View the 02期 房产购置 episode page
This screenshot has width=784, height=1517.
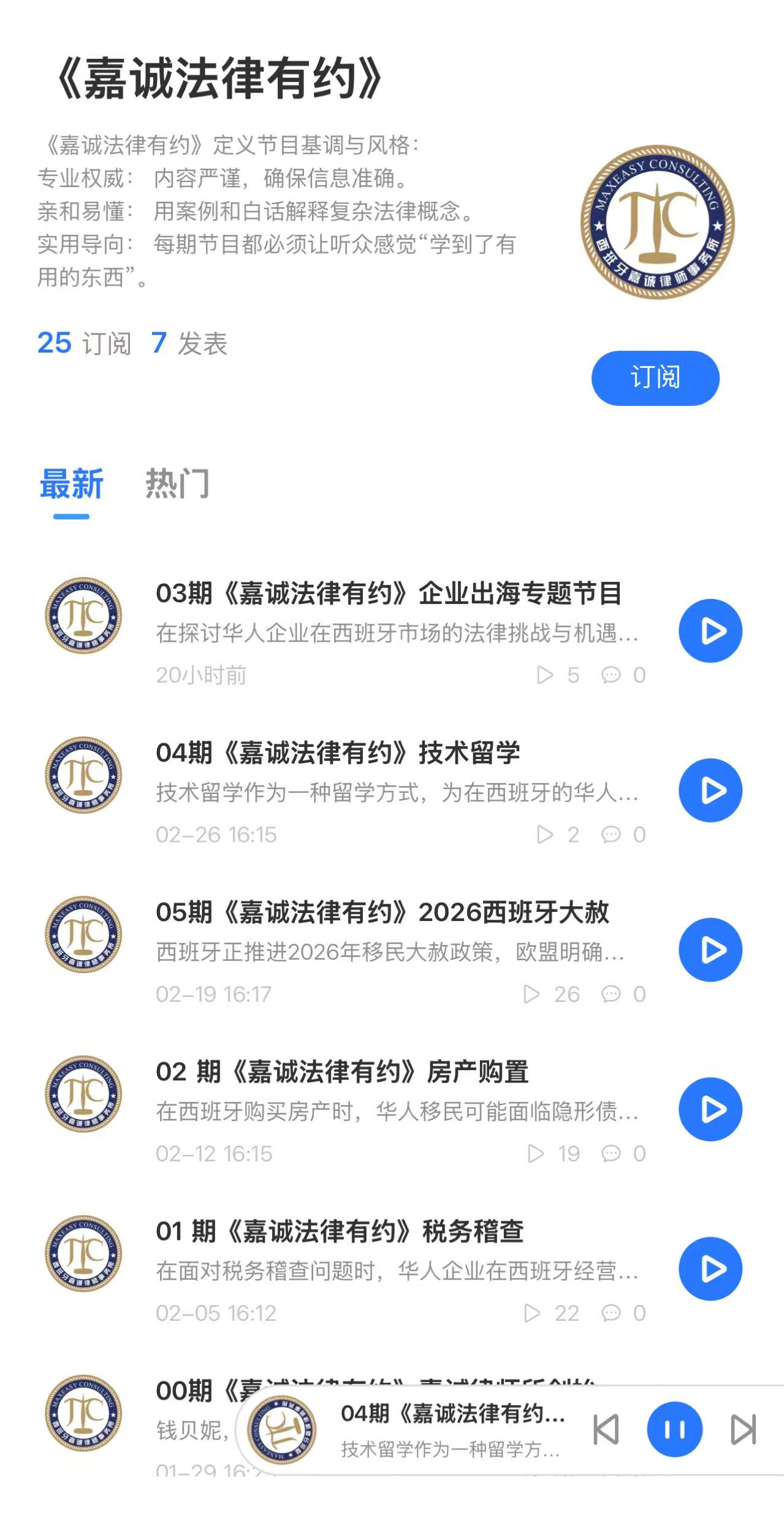(x=342, y=1072)
